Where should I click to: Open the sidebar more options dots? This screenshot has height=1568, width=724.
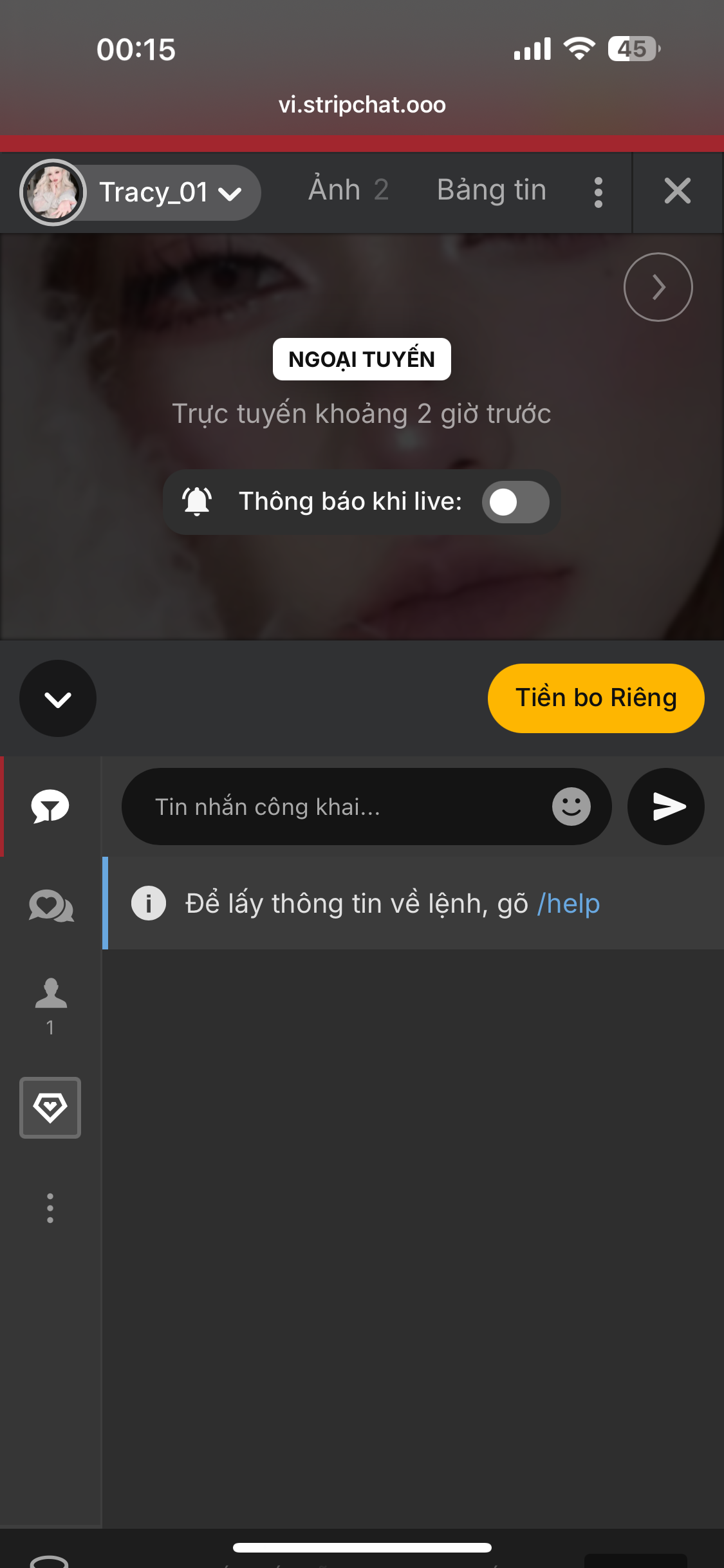[50, 1208]
